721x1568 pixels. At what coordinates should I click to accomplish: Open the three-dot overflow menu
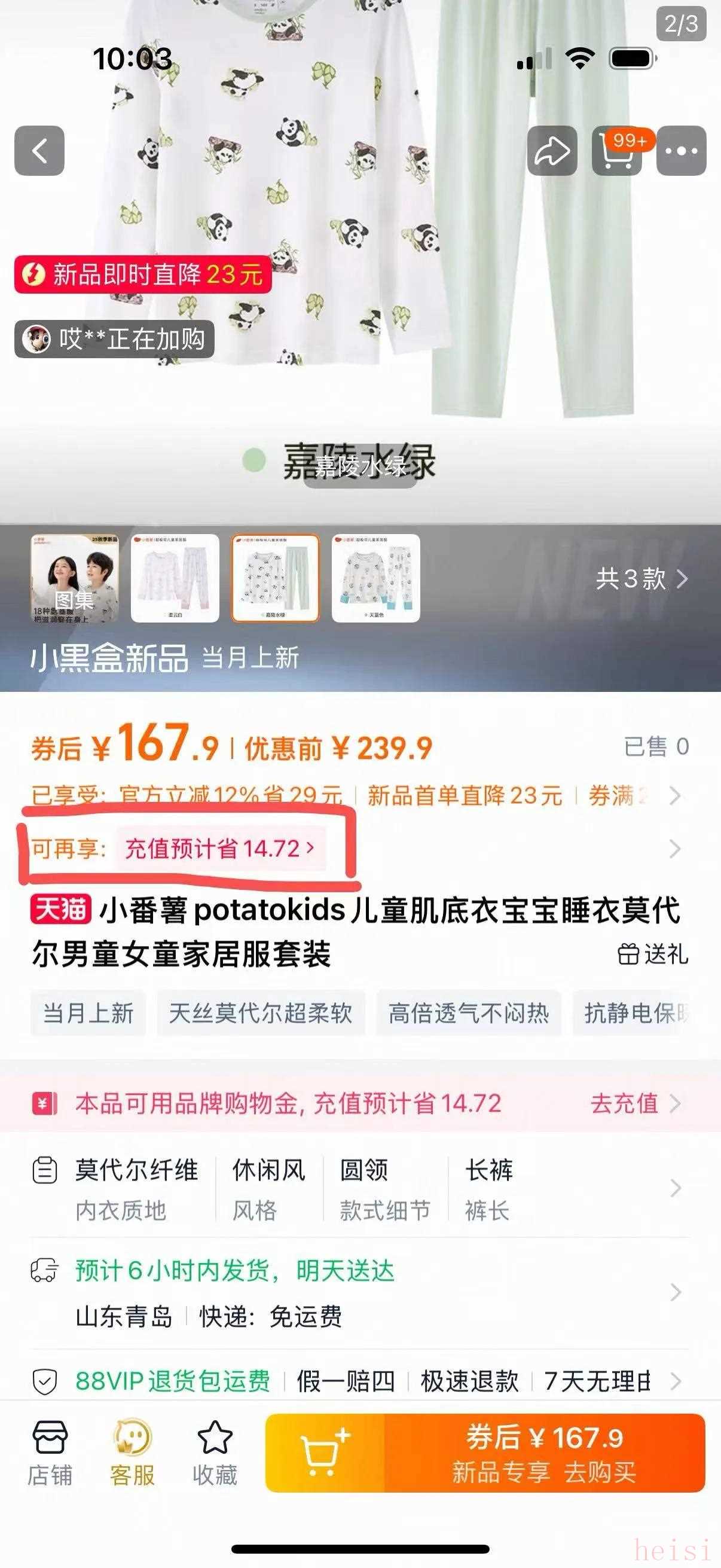681,151
